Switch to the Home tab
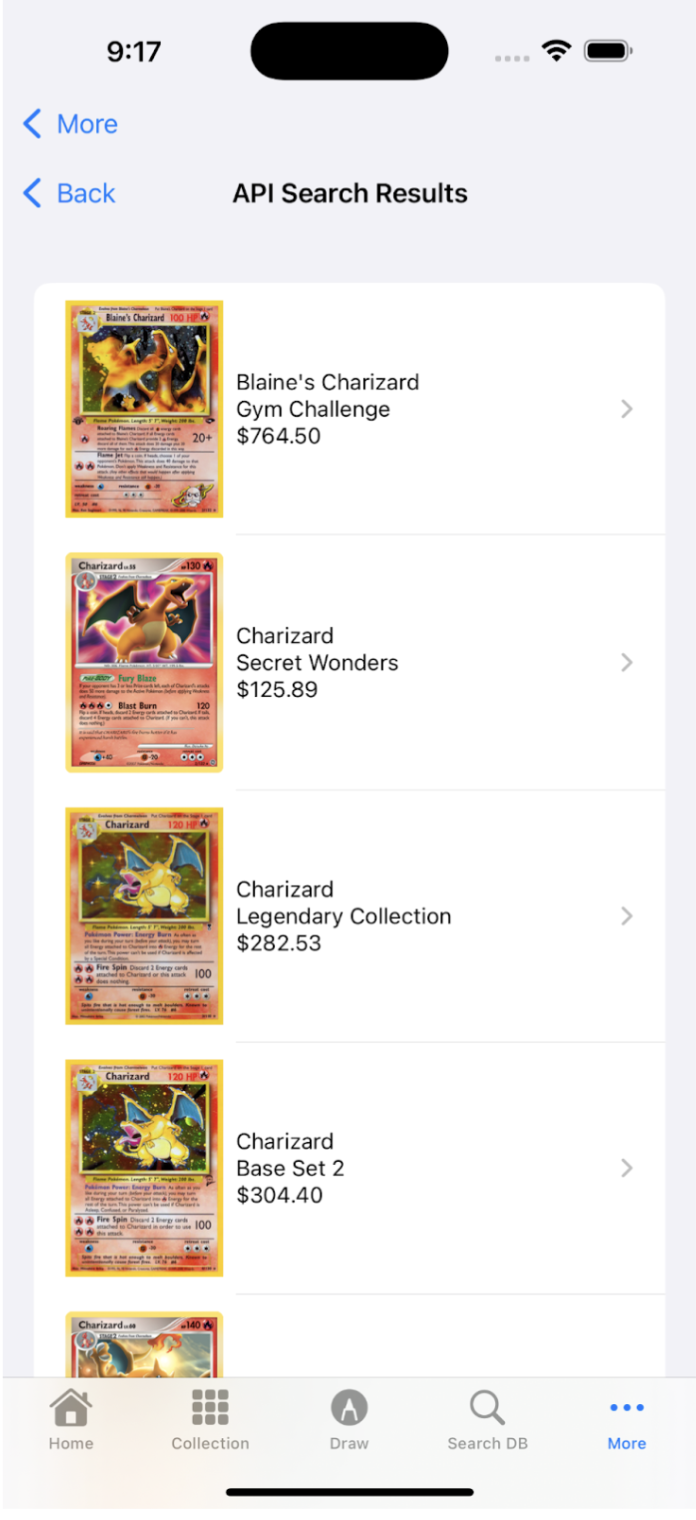Screen dimensions: 696x1520 (x=71, y=1420)
